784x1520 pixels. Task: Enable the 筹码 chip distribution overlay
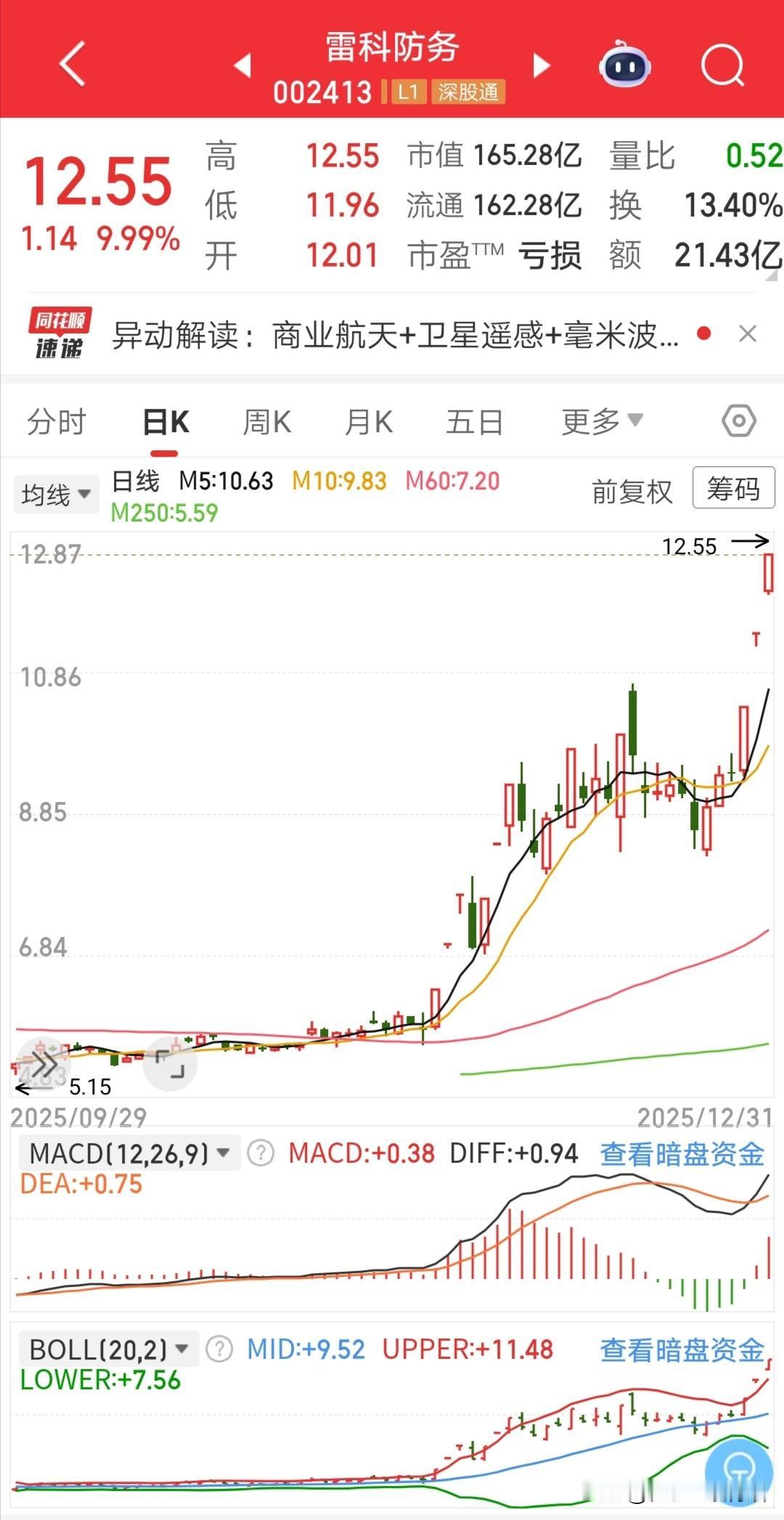coord(732,489)
